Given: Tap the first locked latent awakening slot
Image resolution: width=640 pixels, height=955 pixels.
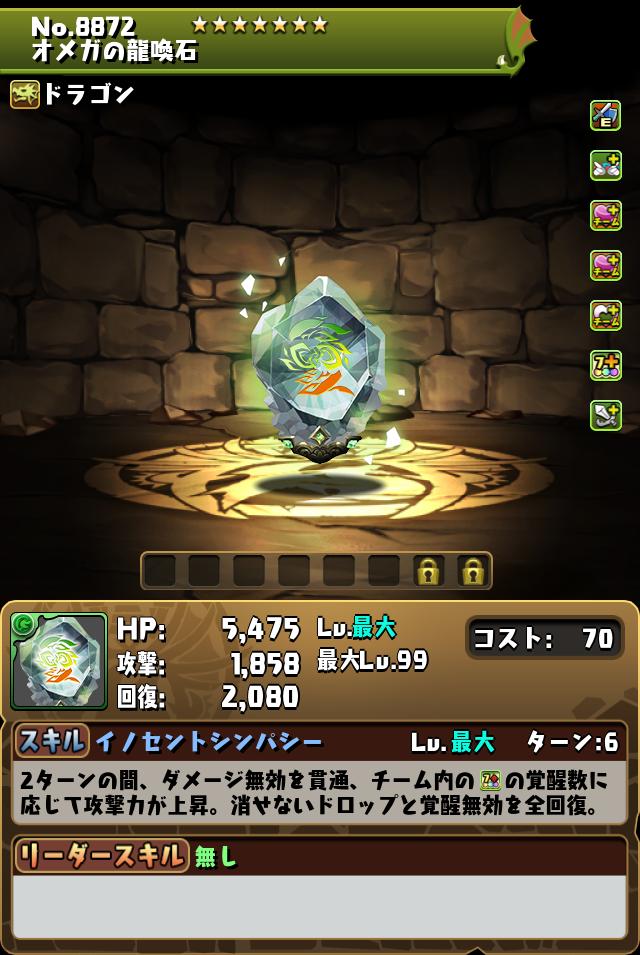Looking at the screenshot, I should click(x=429, y=571).
